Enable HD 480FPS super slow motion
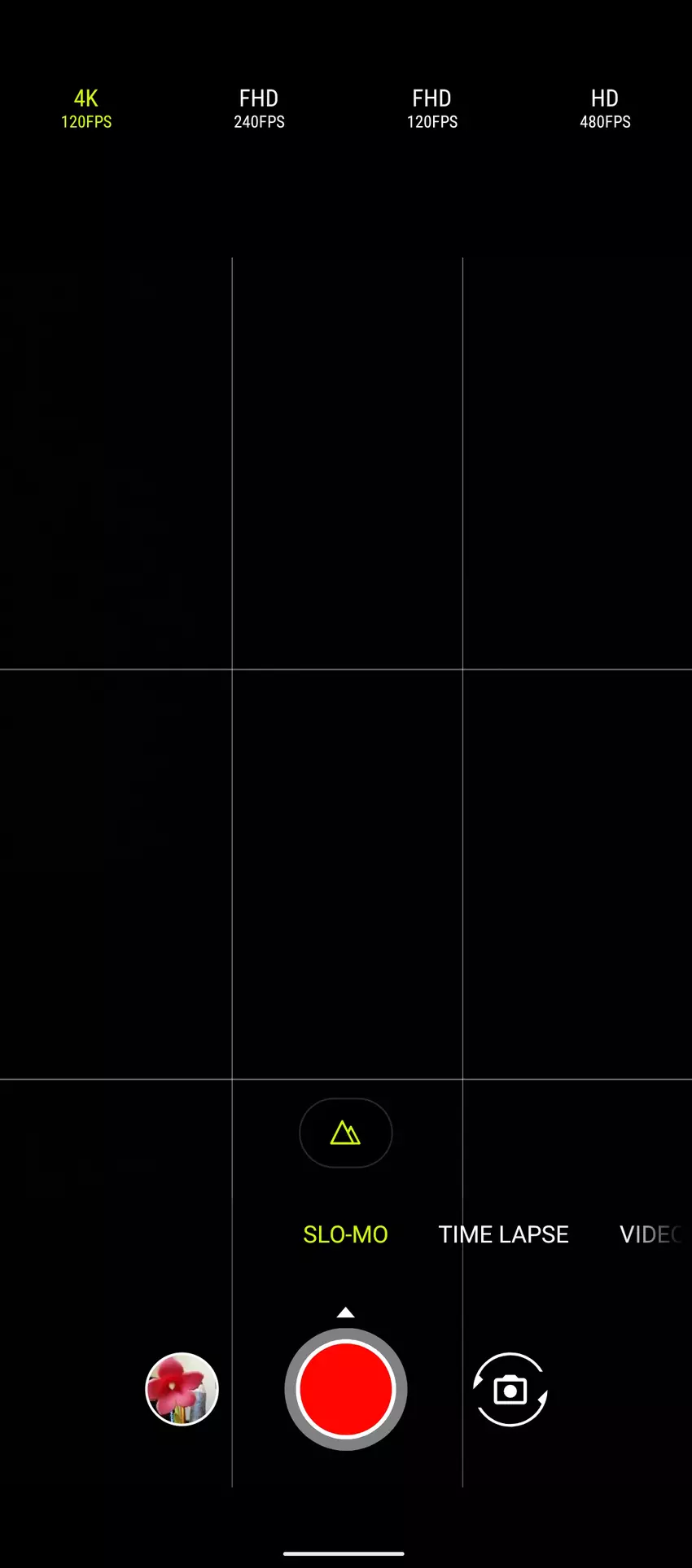The height and width of the screenshot is (1568, 692). (x=605, y=108)
